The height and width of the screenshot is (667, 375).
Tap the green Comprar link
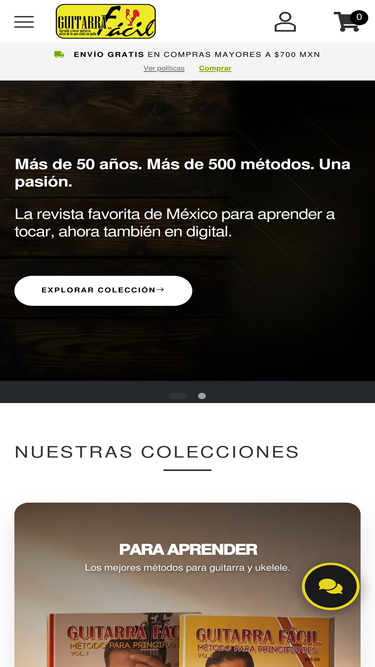215,68
